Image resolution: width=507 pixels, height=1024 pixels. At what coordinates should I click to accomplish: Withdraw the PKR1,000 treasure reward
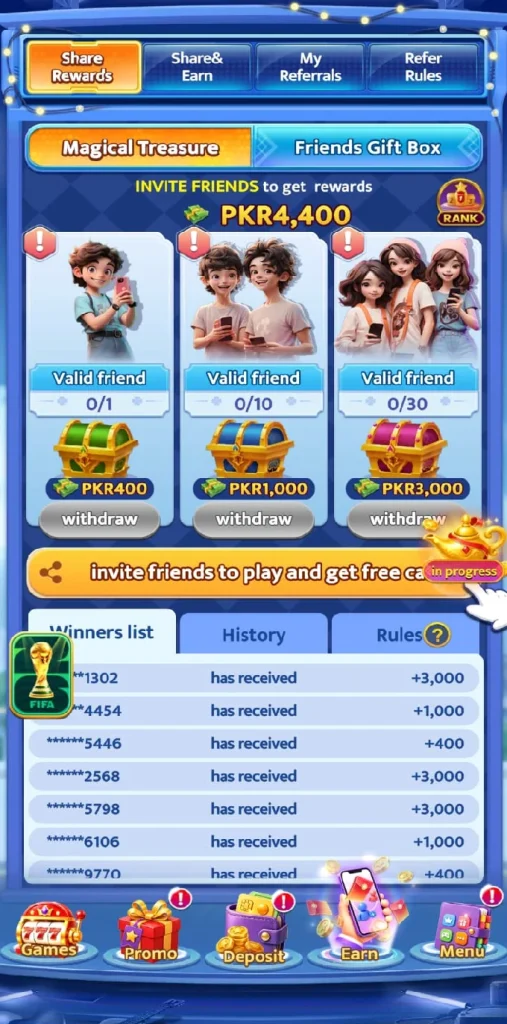(x=254, y=520)
